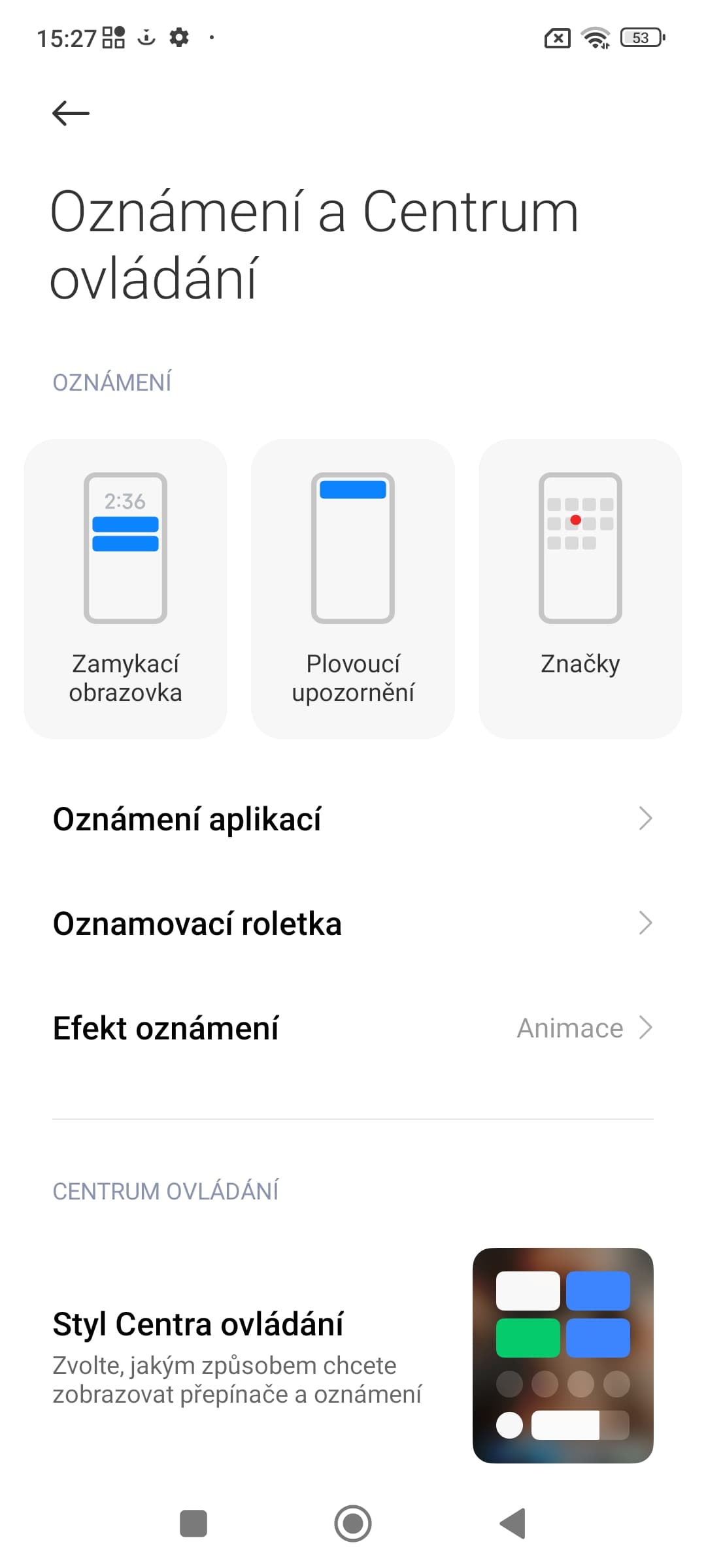Open Styl Centra ovládání

(x=353, y=1356)
